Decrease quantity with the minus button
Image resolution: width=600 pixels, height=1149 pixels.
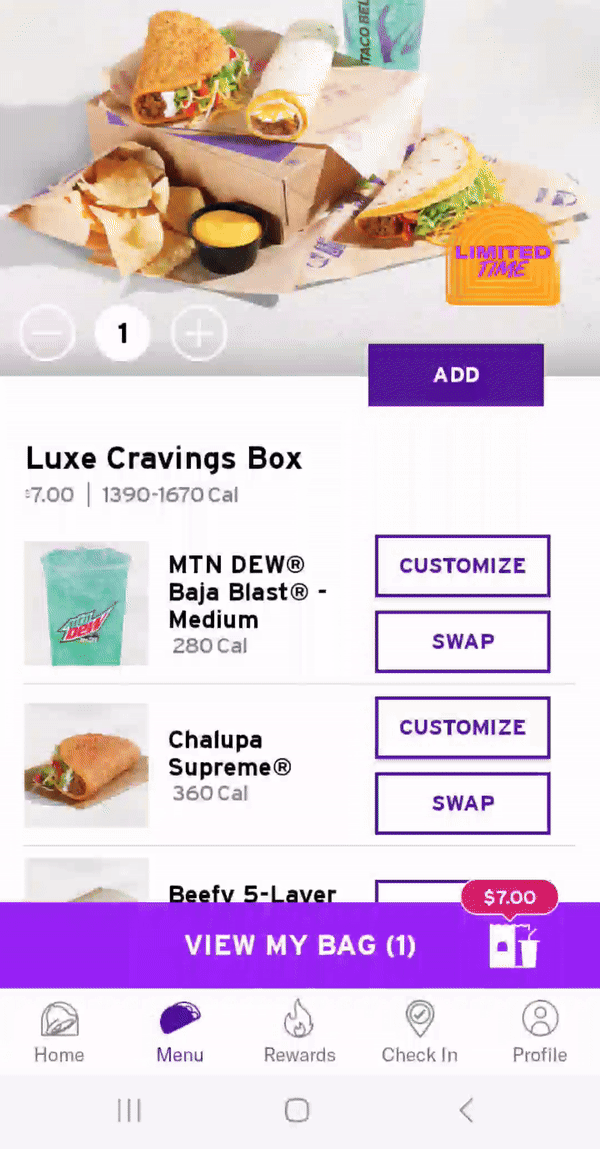click(x=47, y=333)
